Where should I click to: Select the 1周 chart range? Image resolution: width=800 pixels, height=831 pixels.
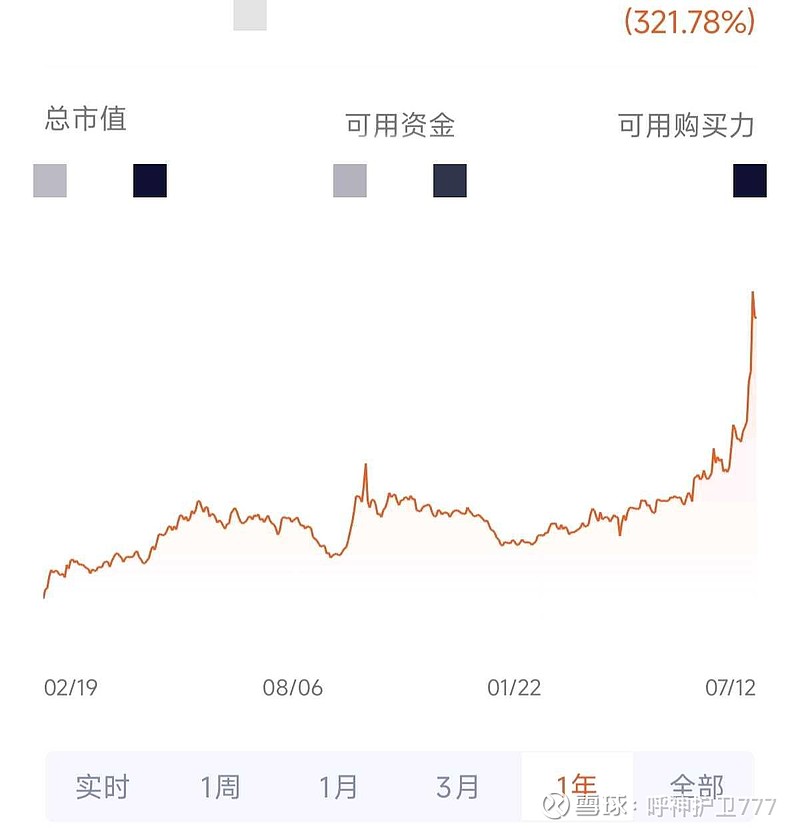220,787
